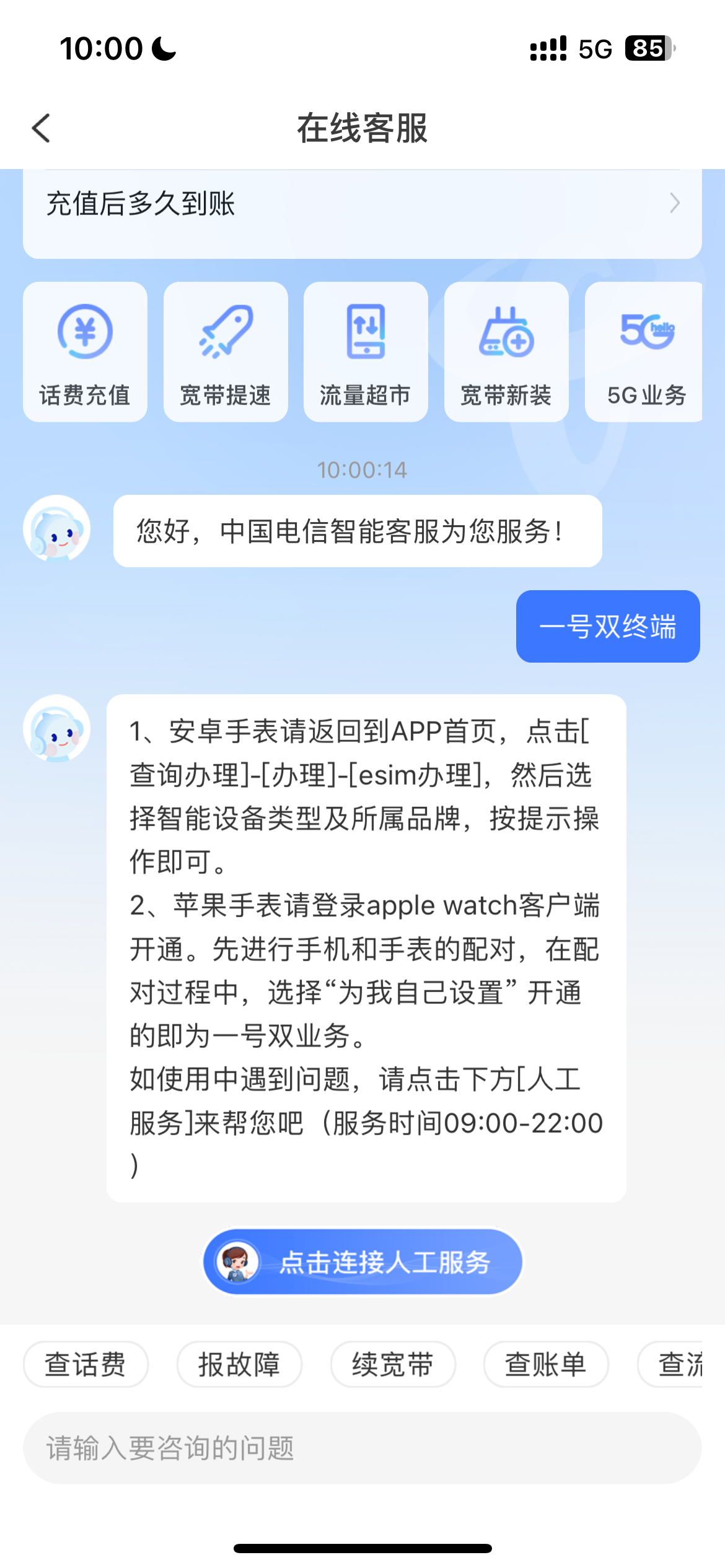725x1568 pixels.
Task: Select the 查话费 quick chip
Action: coord(86,1364)
